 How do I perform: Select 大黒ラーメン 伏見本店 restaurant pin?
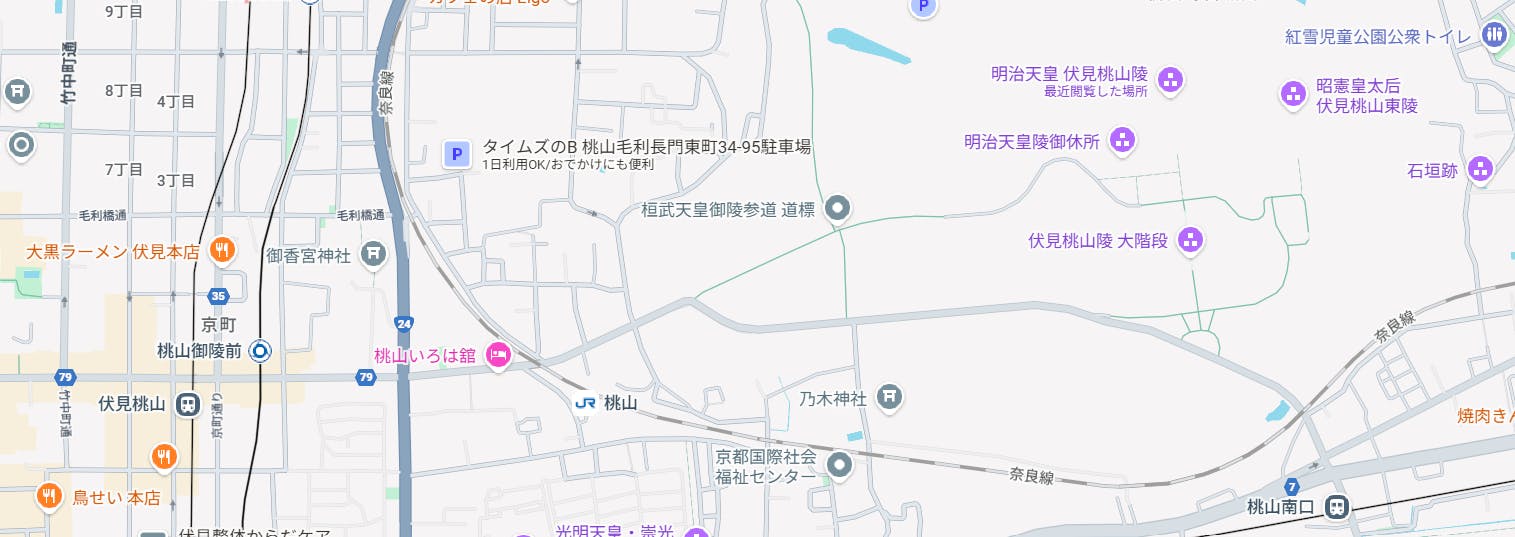(222, 251)
